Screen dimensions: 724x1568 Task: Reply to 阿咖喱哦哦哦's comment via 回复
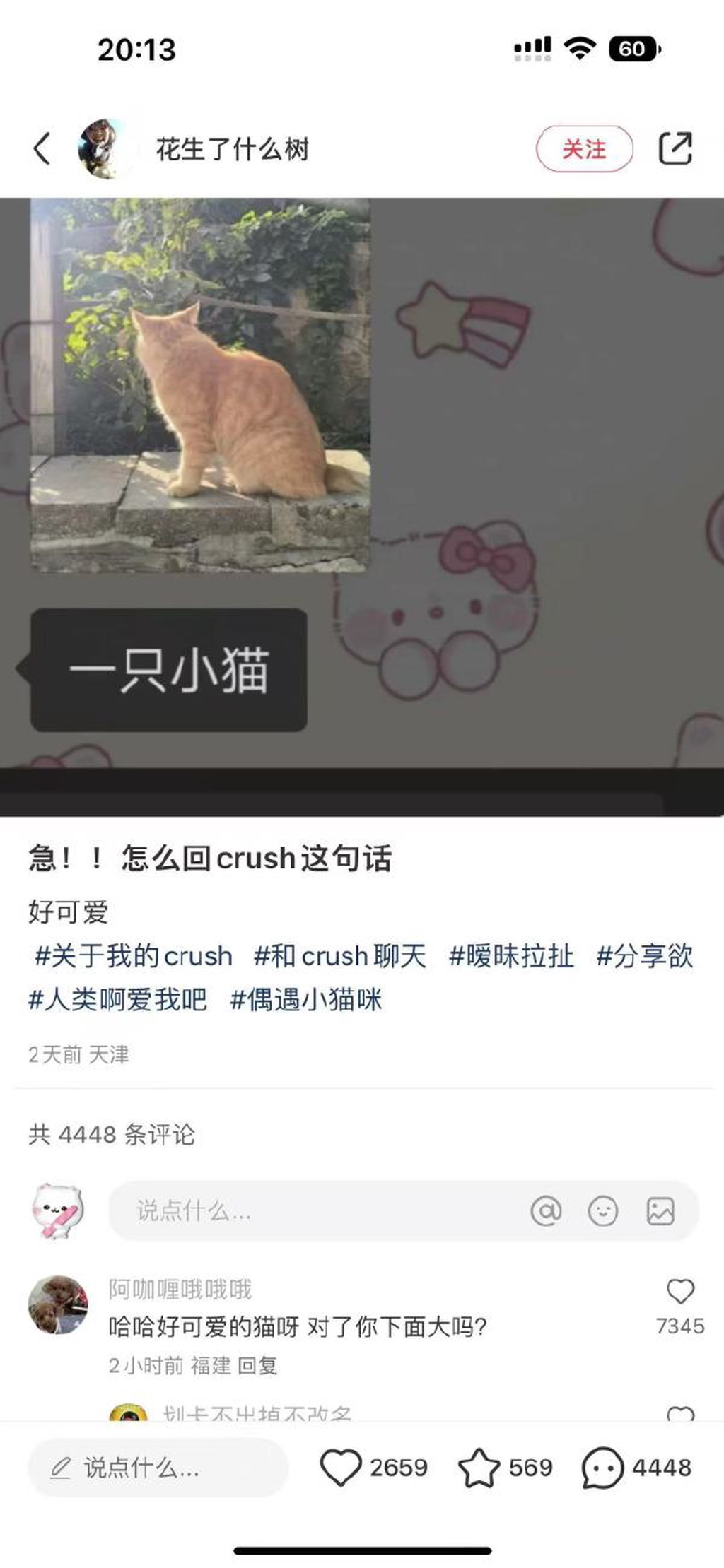(x=257, y=1365)
